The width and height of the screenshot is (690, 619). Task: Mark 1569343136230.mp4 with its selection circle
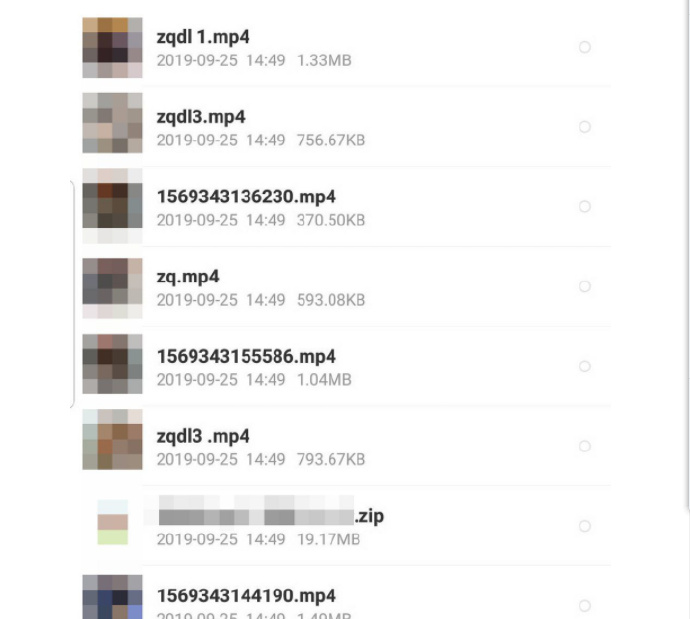[585, 207]
